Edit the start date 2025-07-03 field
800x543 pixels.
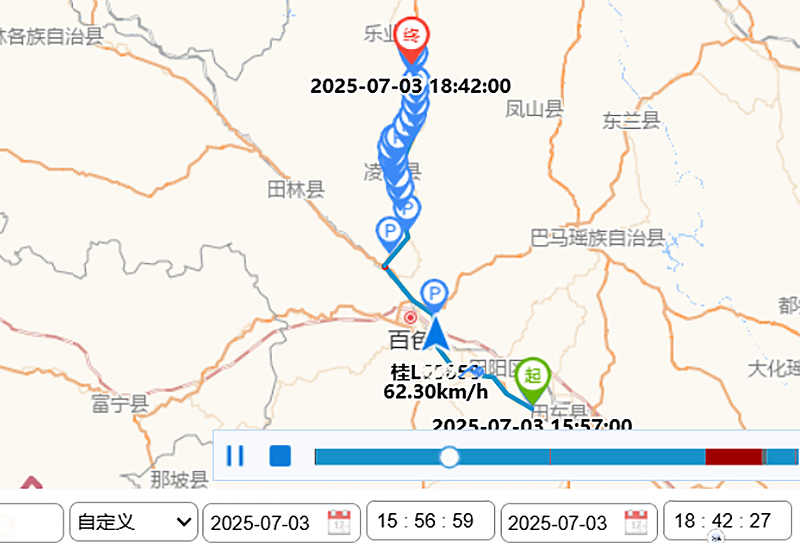click(x=262, y=523)
